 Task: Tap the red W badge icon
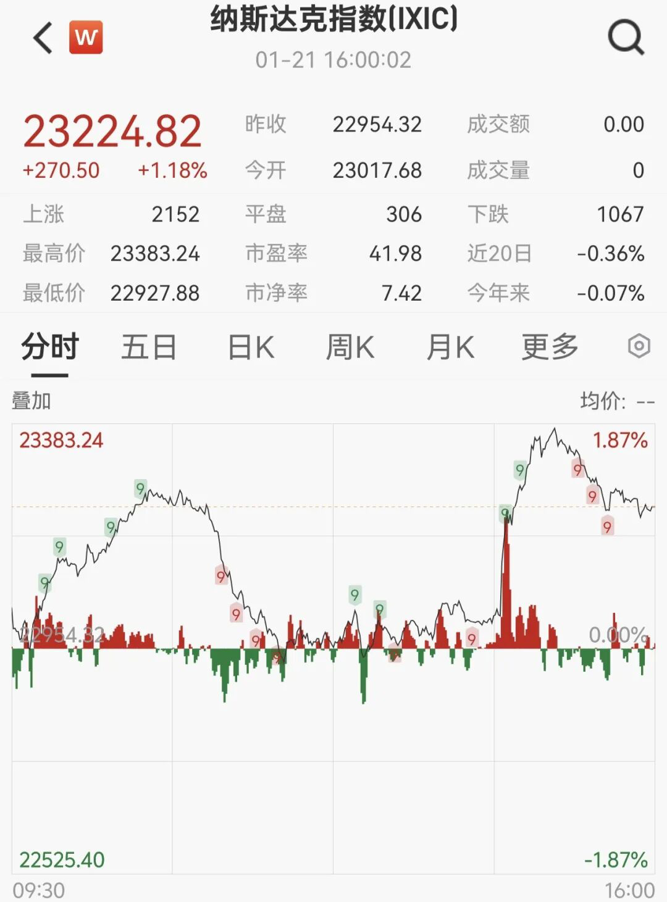[86, 39]
